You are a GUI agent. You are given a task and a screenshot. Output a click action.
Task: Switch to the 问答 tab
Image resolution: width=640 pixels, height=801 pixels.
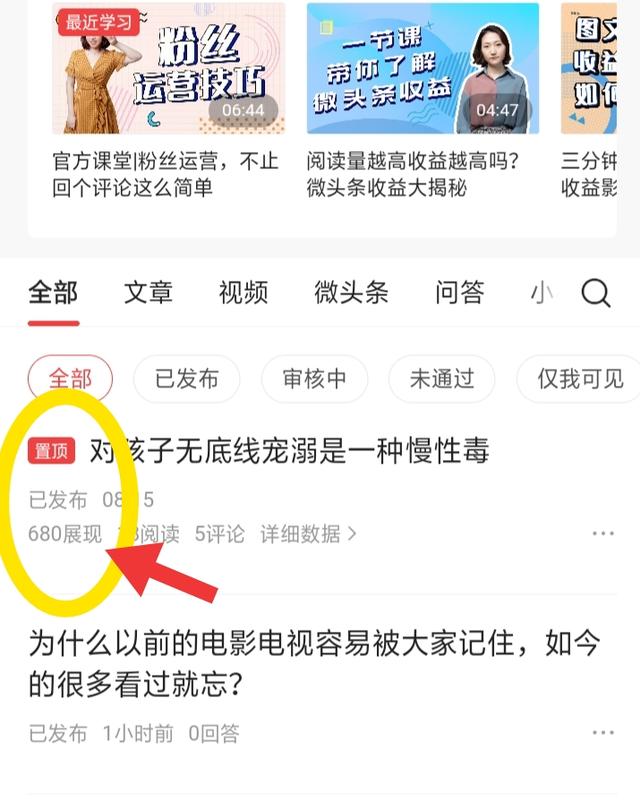(x=460, y=293)
